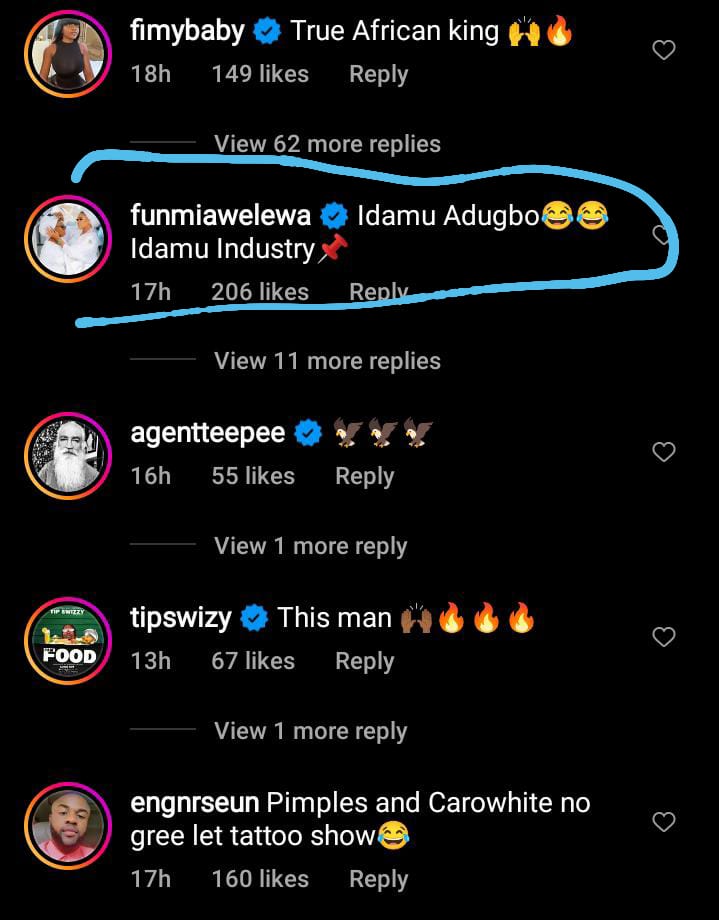
Task: Open funmiawelewa's profile picture
Action: [67, 236]
